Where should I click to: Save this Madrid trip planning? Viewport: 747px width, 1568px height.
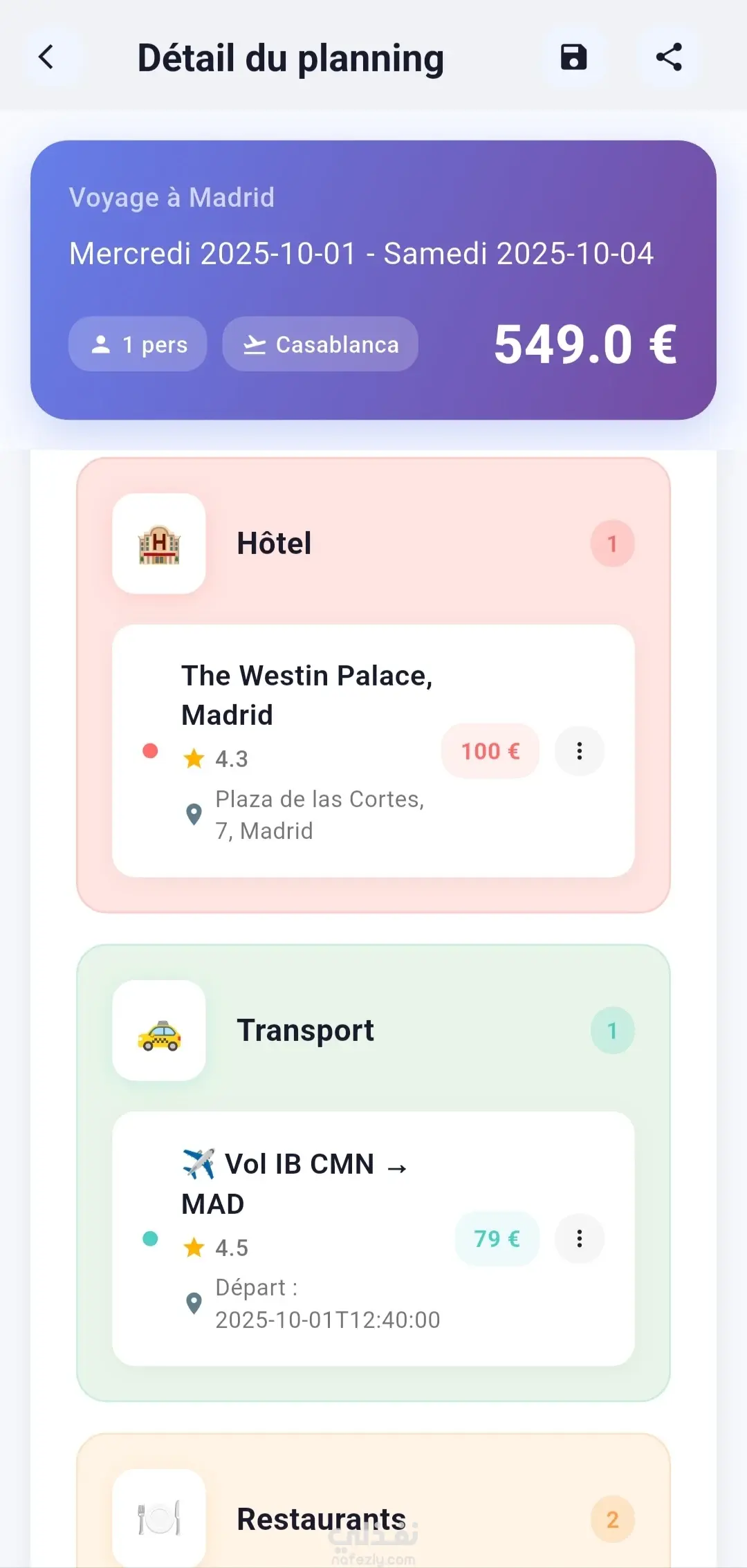click(573, 57)
